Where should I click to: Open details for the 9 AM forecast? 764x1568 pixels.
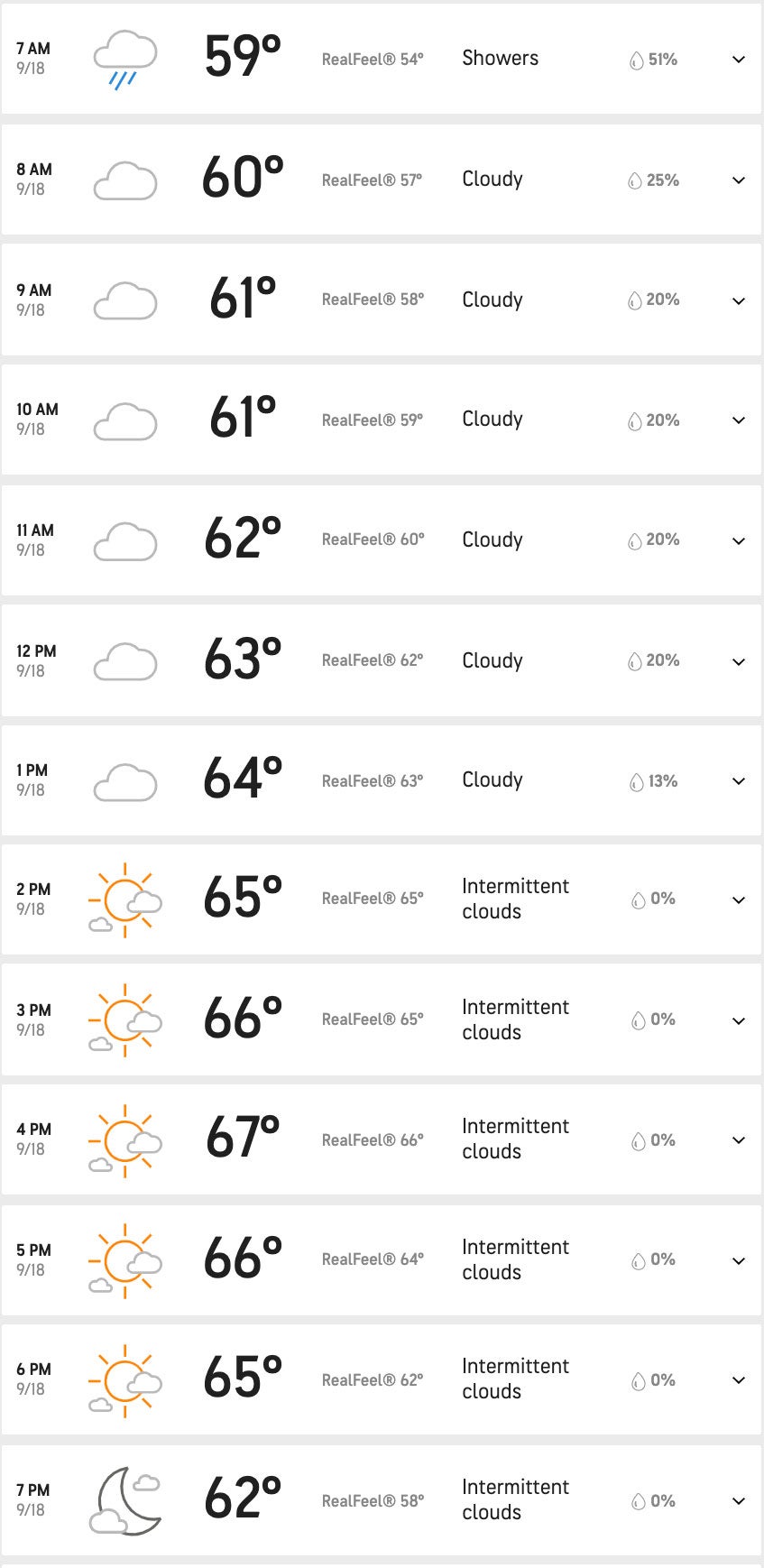pyautogui.click(x=739, y=301)
